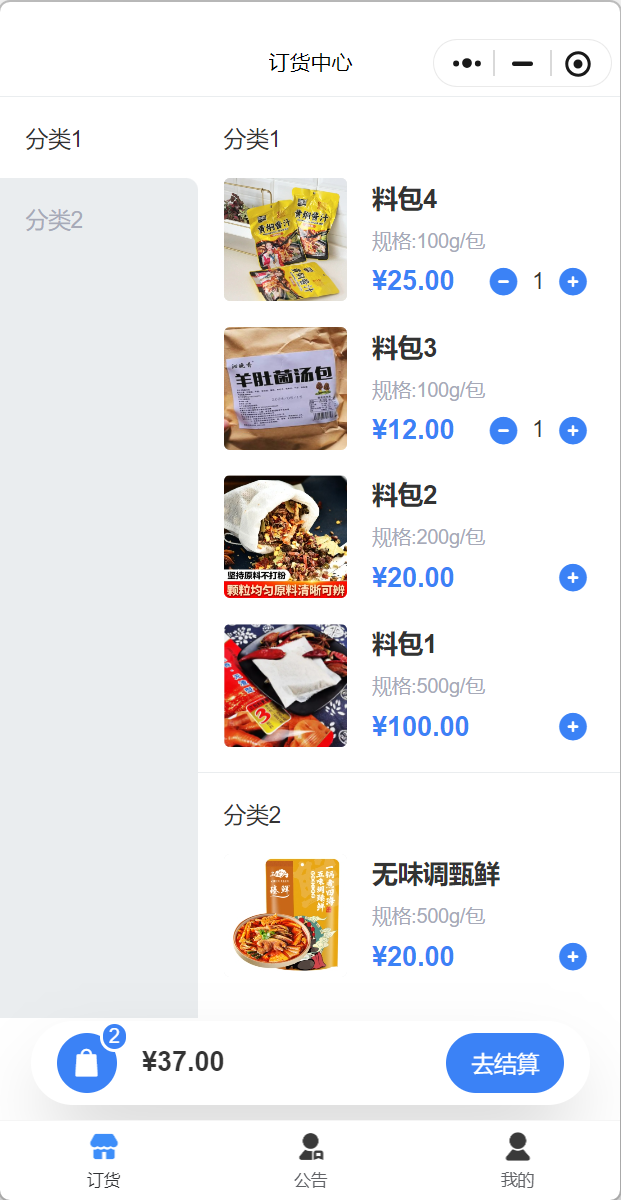Switch to the 订货 tab
621x1200 pixels.
pos(104,1160)
